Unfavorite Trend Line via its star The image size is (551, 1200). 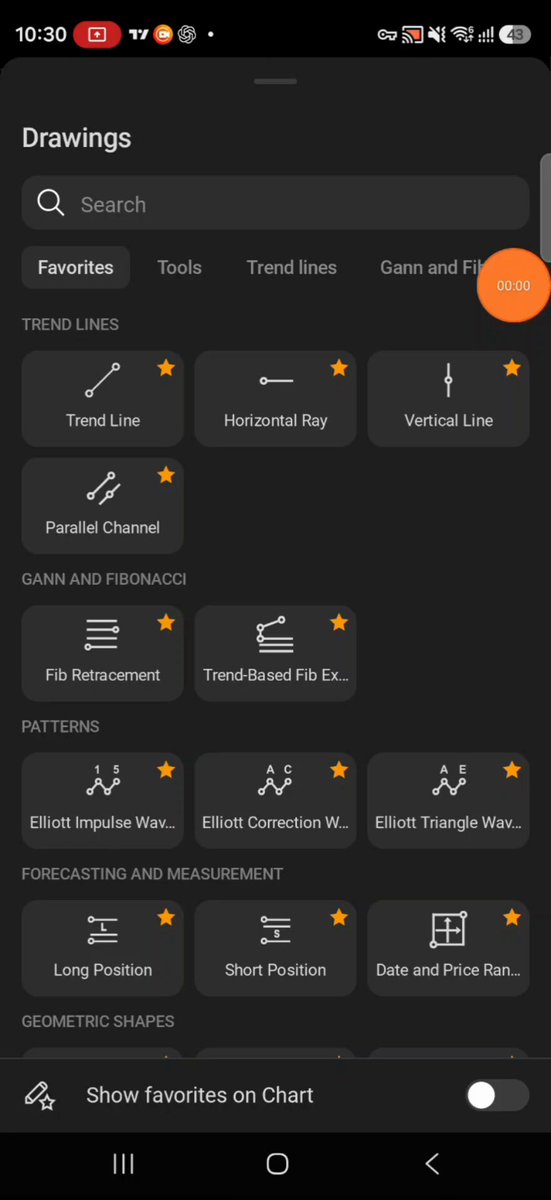pyautogui.click(x=166, y=368)
